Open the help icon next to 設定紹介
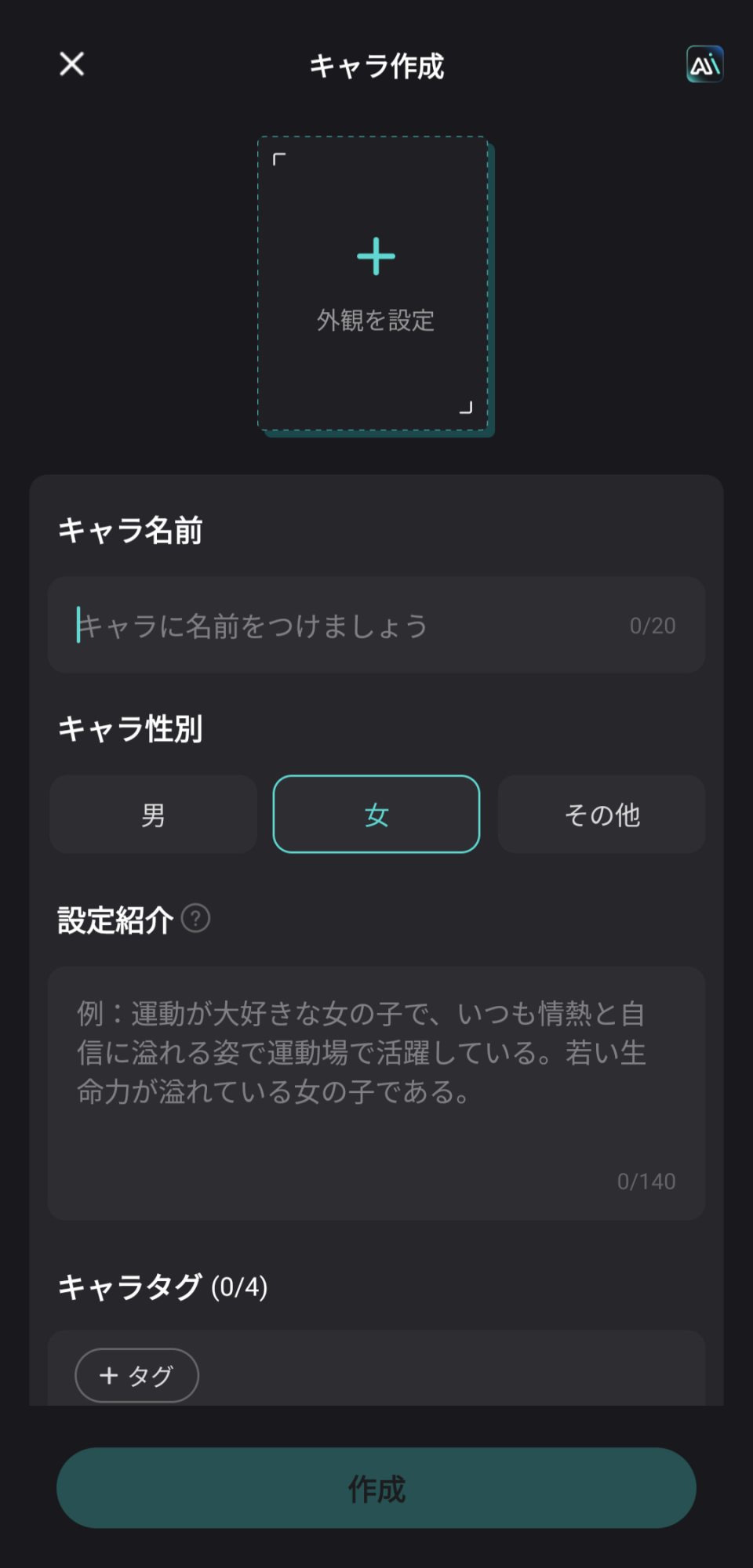 click(x=195, y=918)
